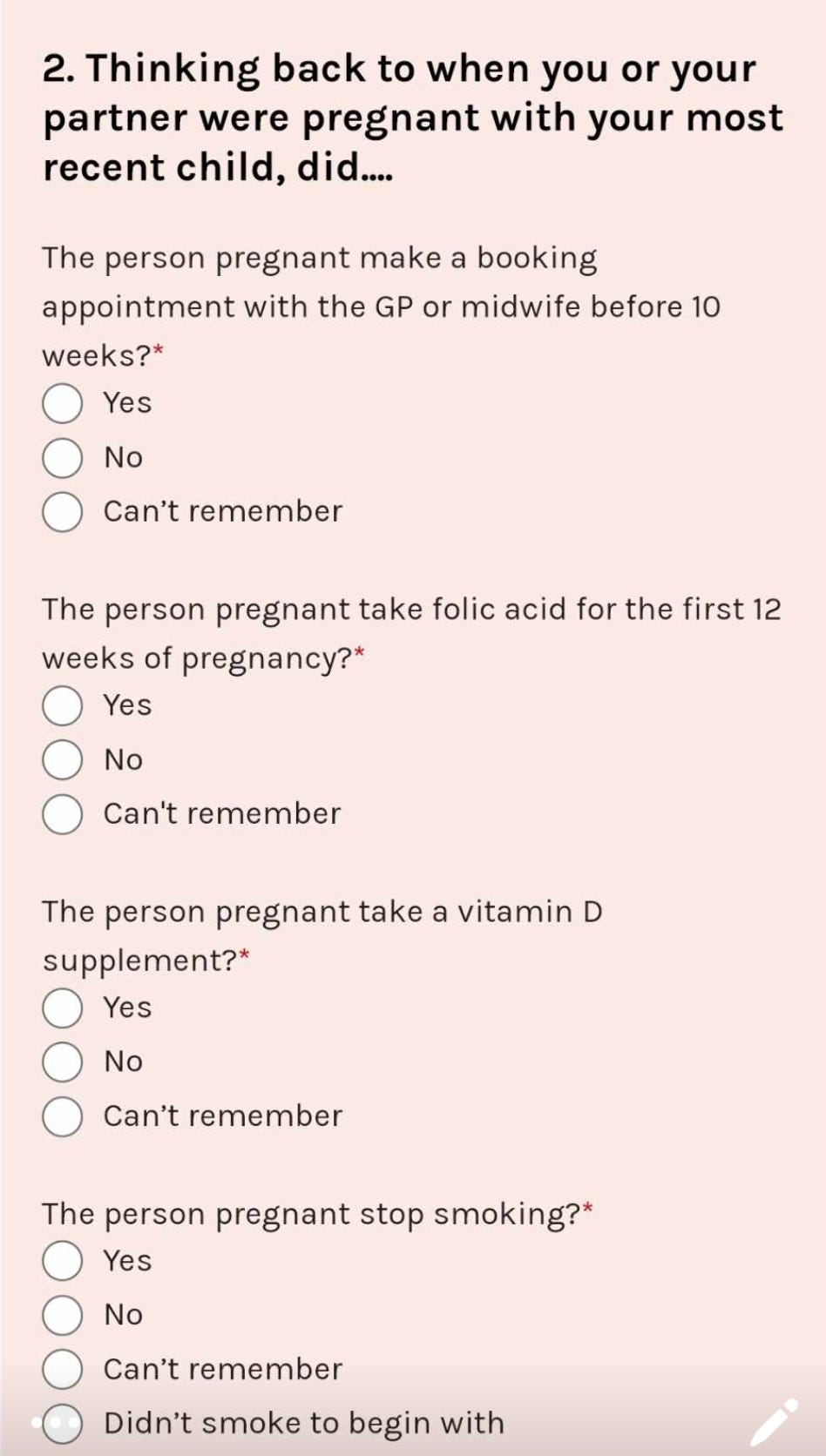
Task: Choose Can't remember for stop smoking question
Action: 63,1370
